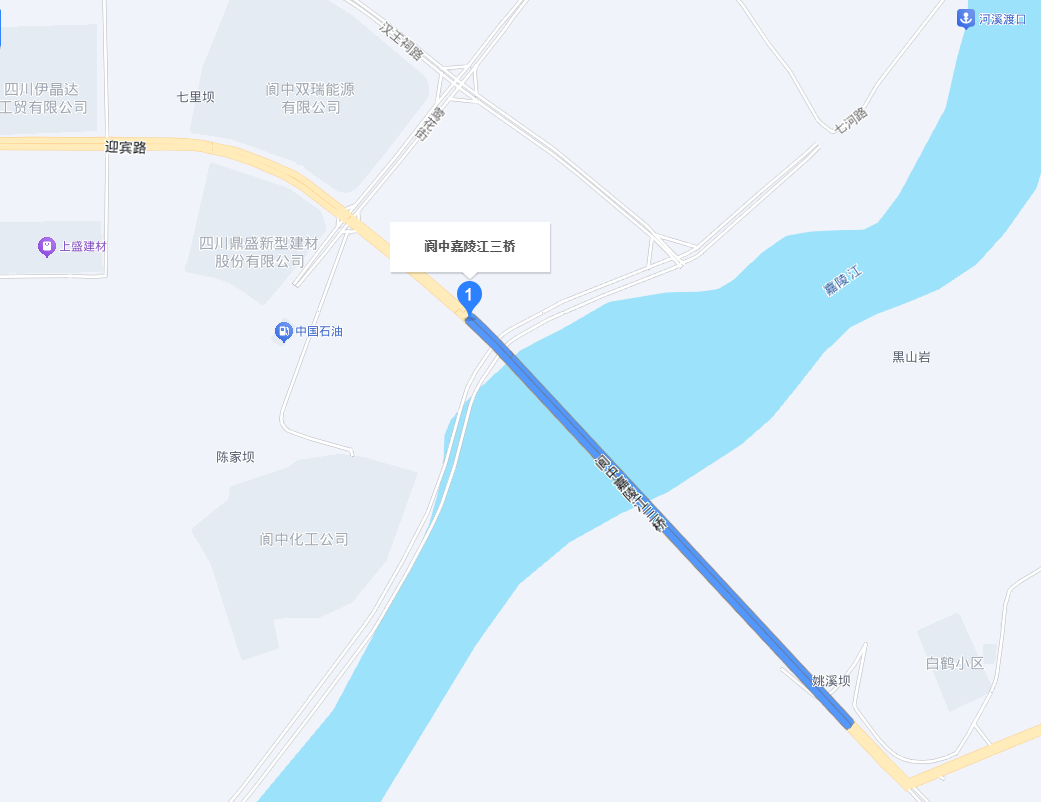This screenshot has width=1041, height=802.
Task: Tap the 河溪渡口 ferry icon
Action: (965, 18)
